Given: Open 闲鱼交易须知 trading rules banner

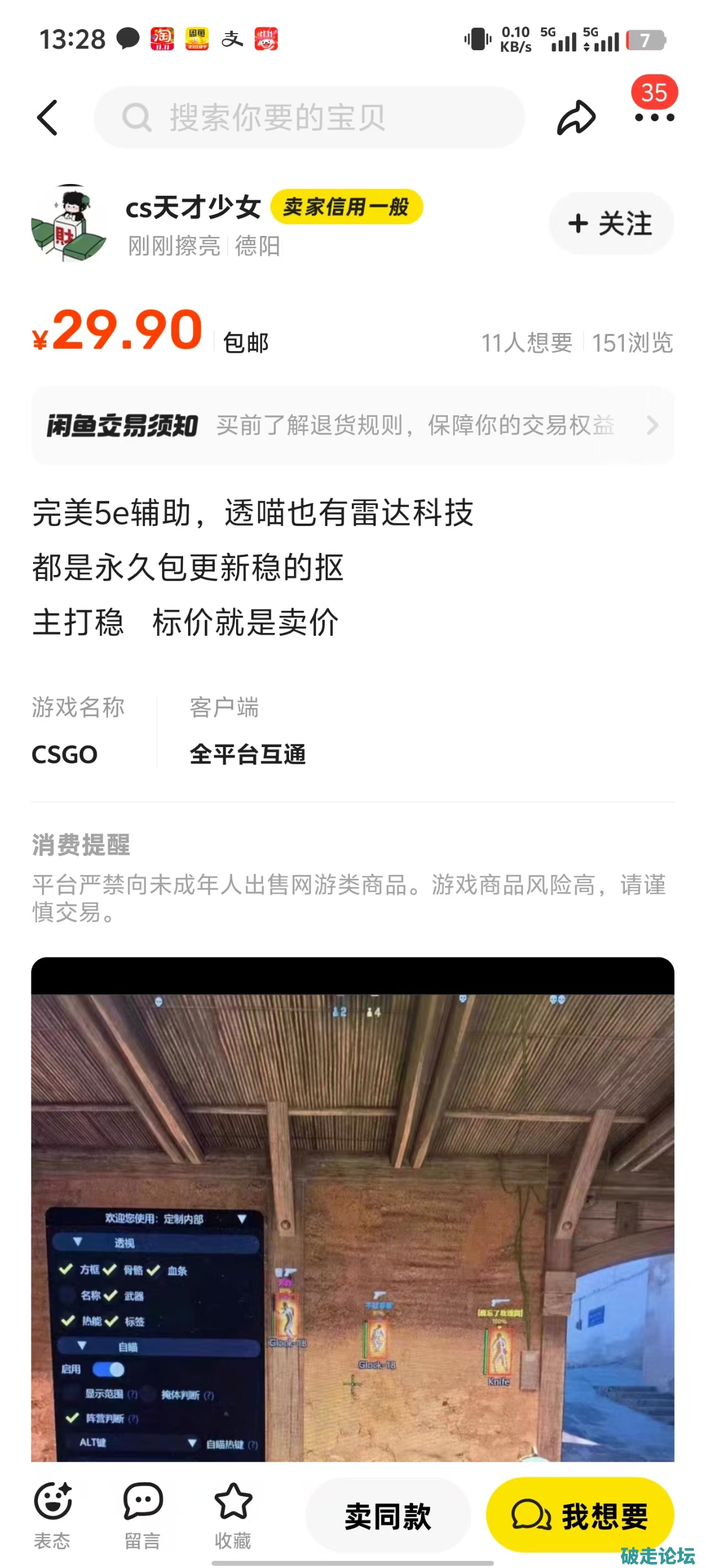Looking at the screenshot, I should click(x=352, y=426).
